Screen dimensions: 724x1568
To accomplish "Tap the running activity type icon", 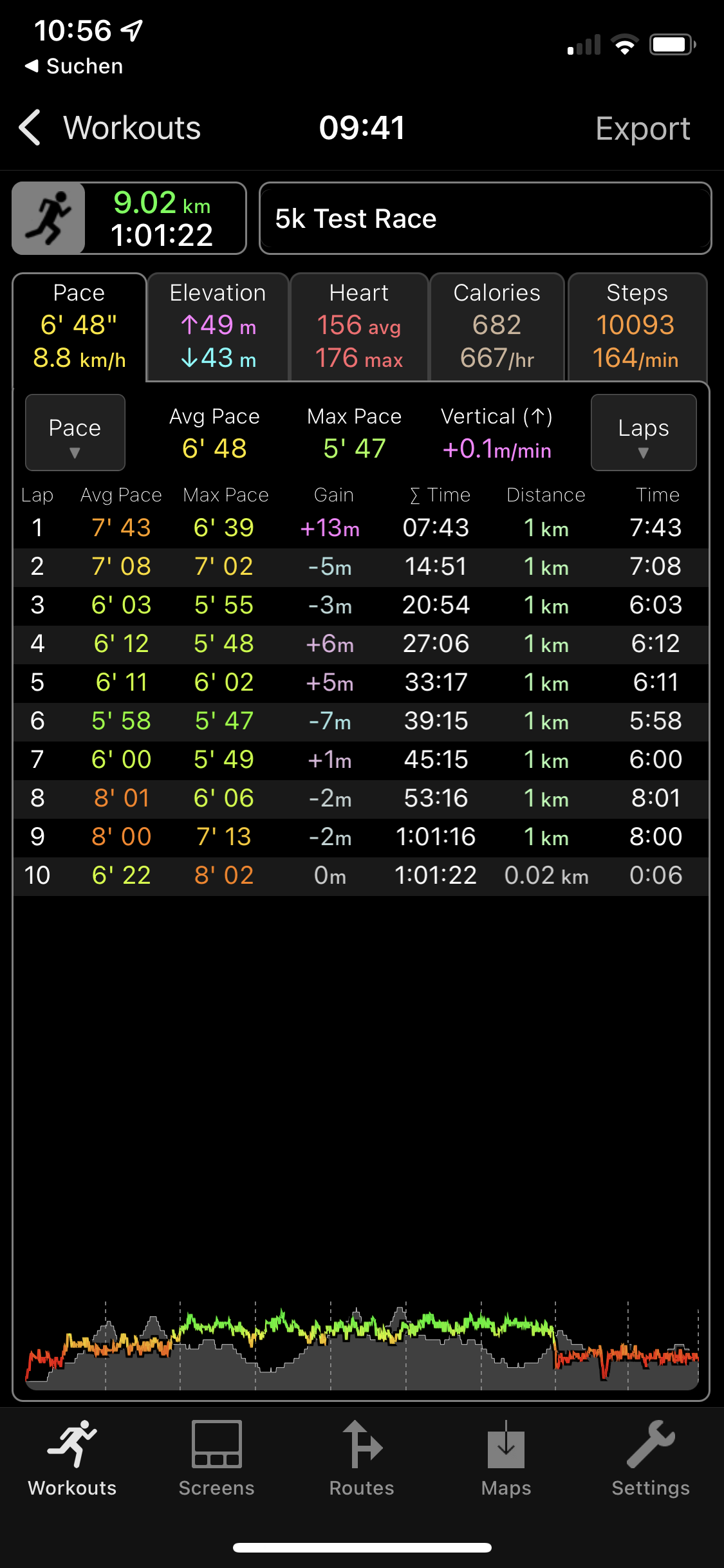I will tap(49, 218).
